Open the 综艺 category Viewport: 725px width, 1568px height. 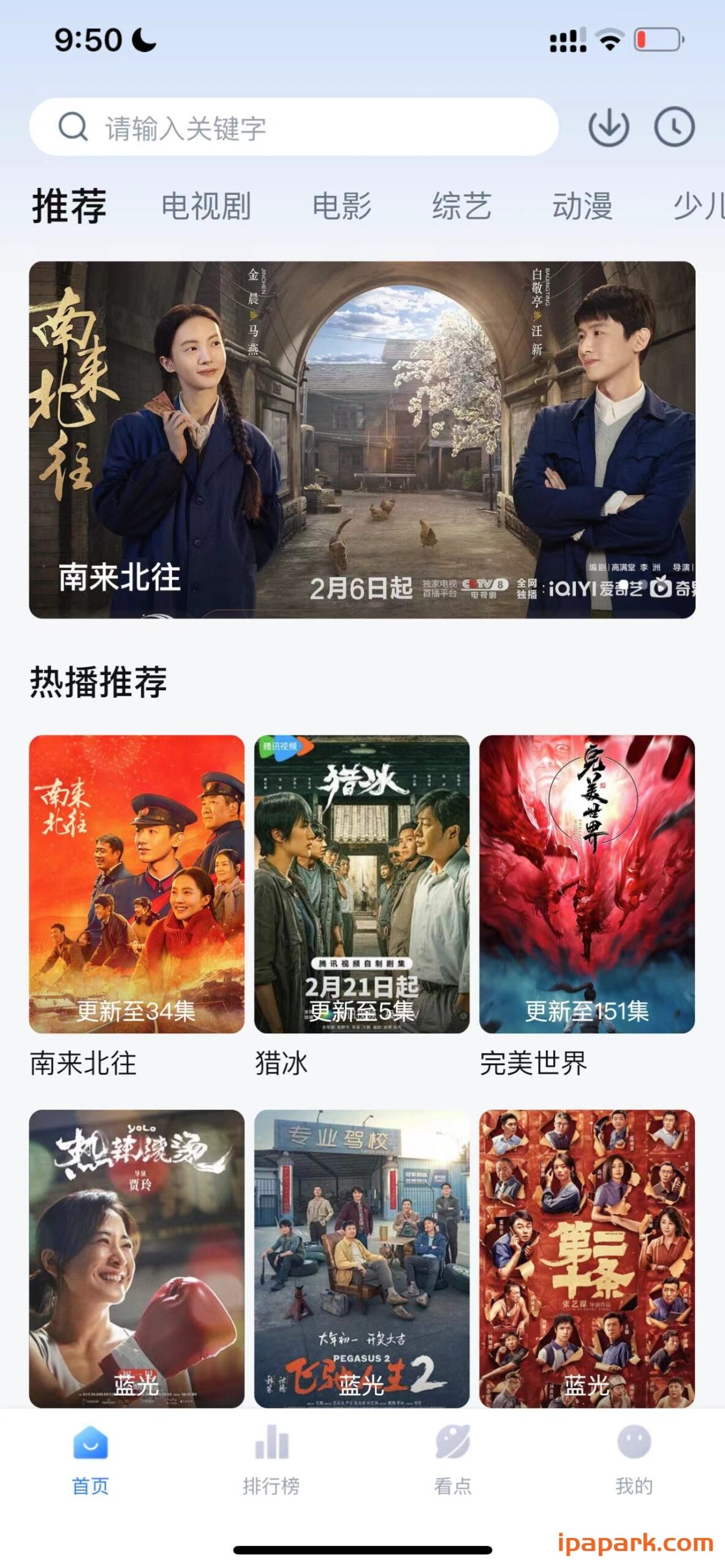(x=461, y=207)
